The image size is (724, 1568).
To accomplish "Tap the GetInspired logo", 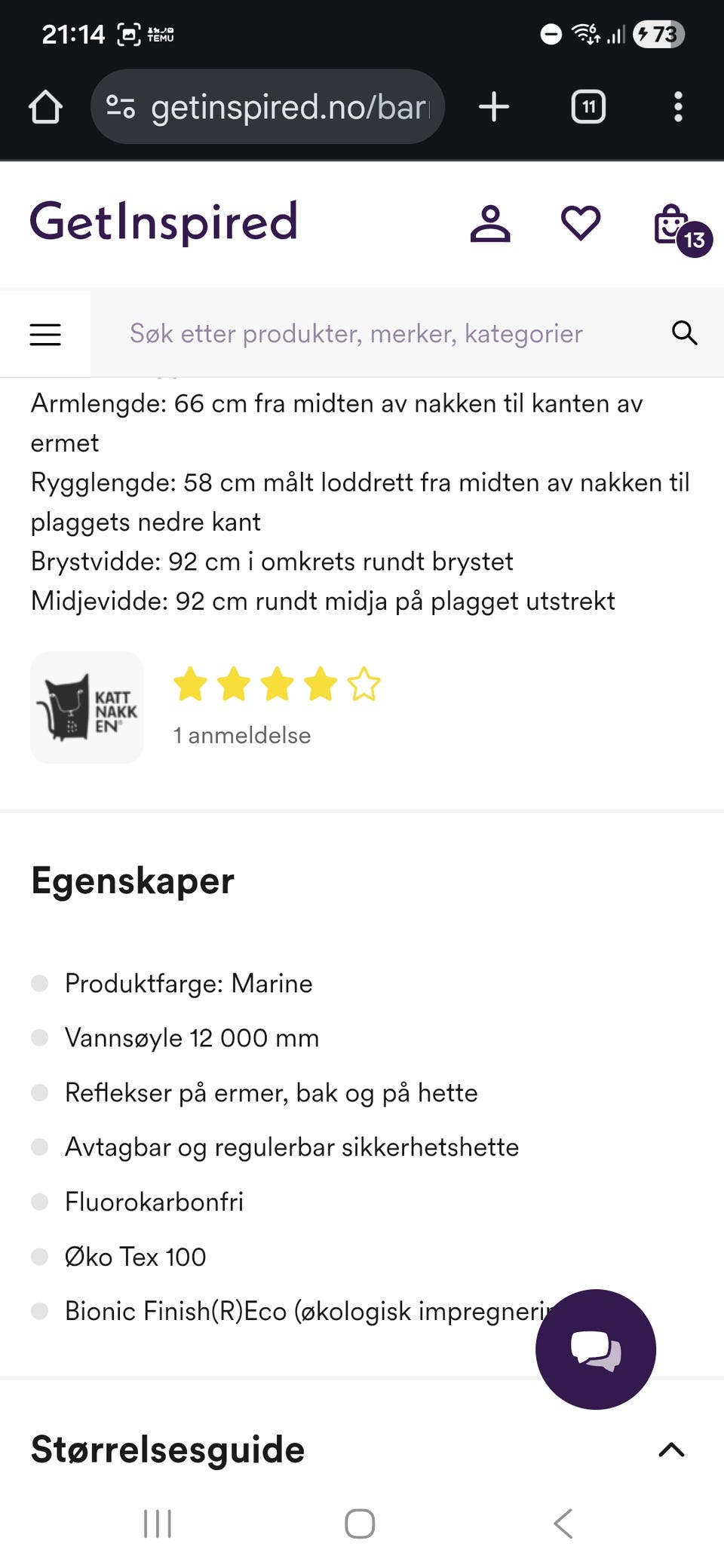I will (164, 222).
